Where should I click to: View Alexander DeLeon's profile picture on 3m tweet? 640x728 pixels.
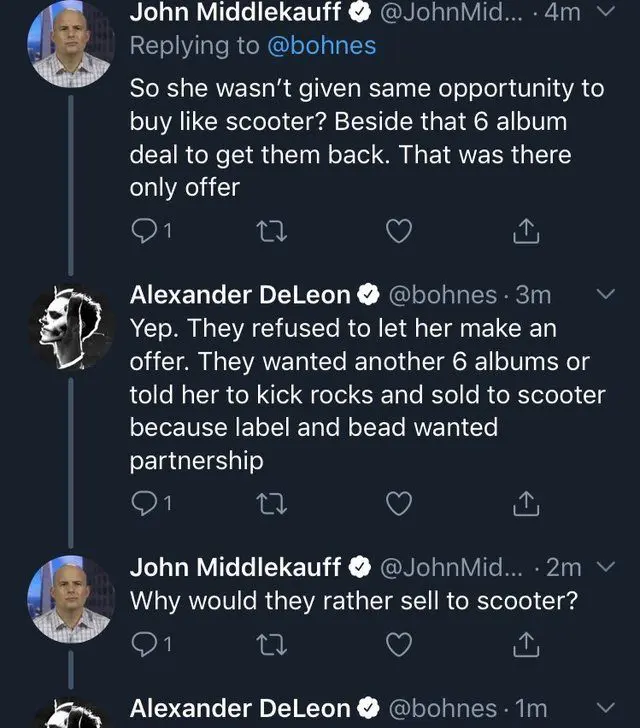70,327
